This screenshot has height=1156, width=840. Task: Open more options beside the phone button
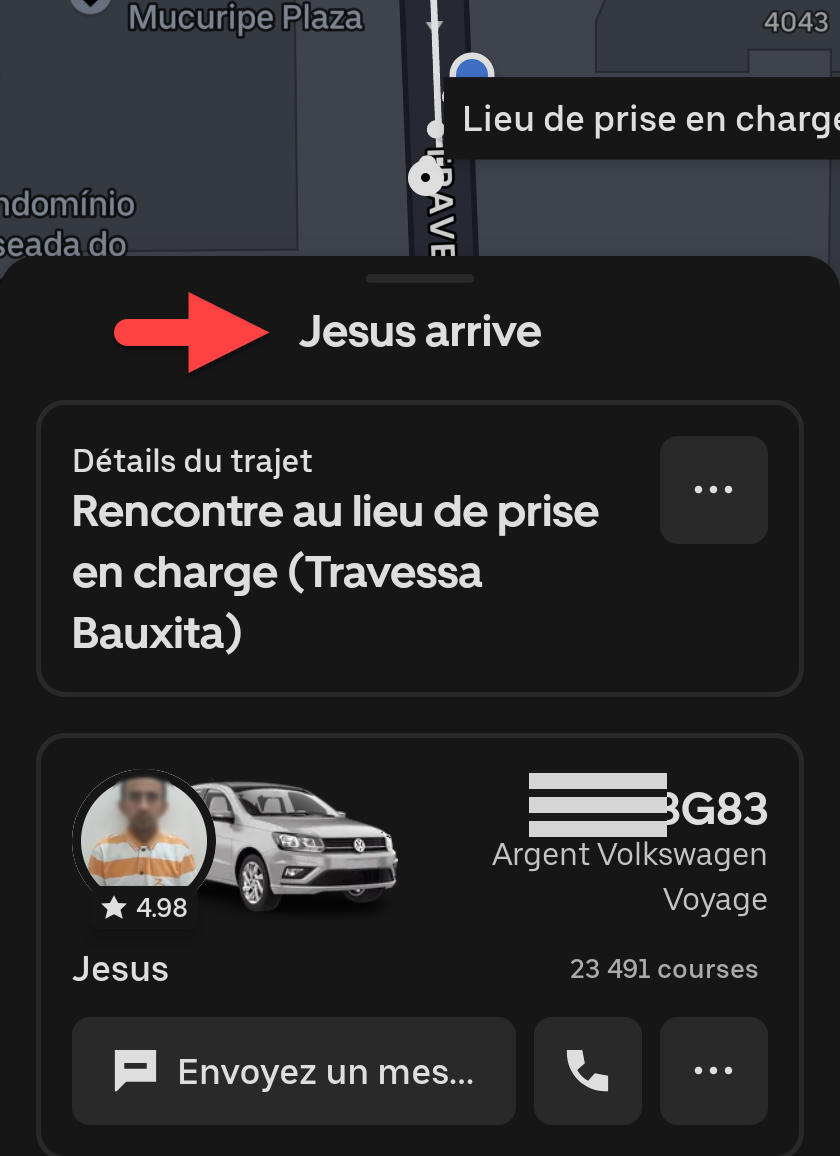[x=713, y=1072]
